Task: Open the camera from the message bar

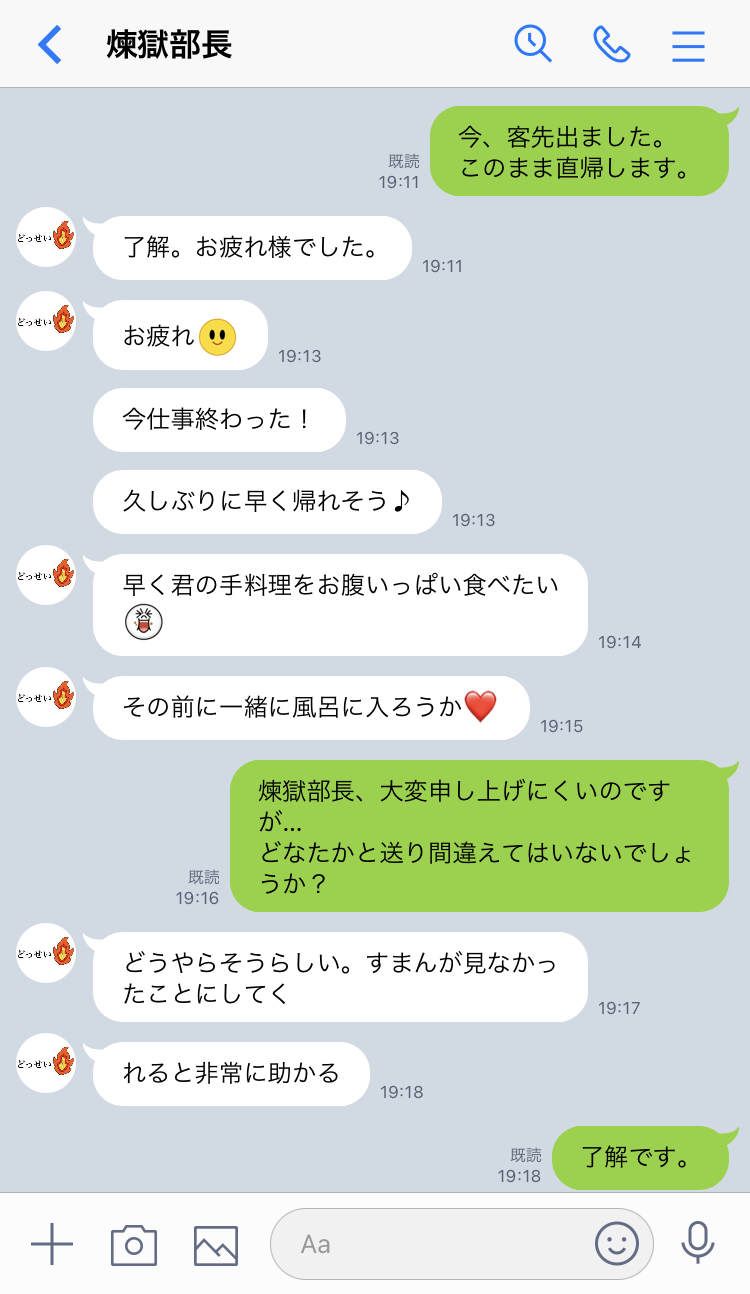Action: pyautogui.click(x=133, y=1244)
